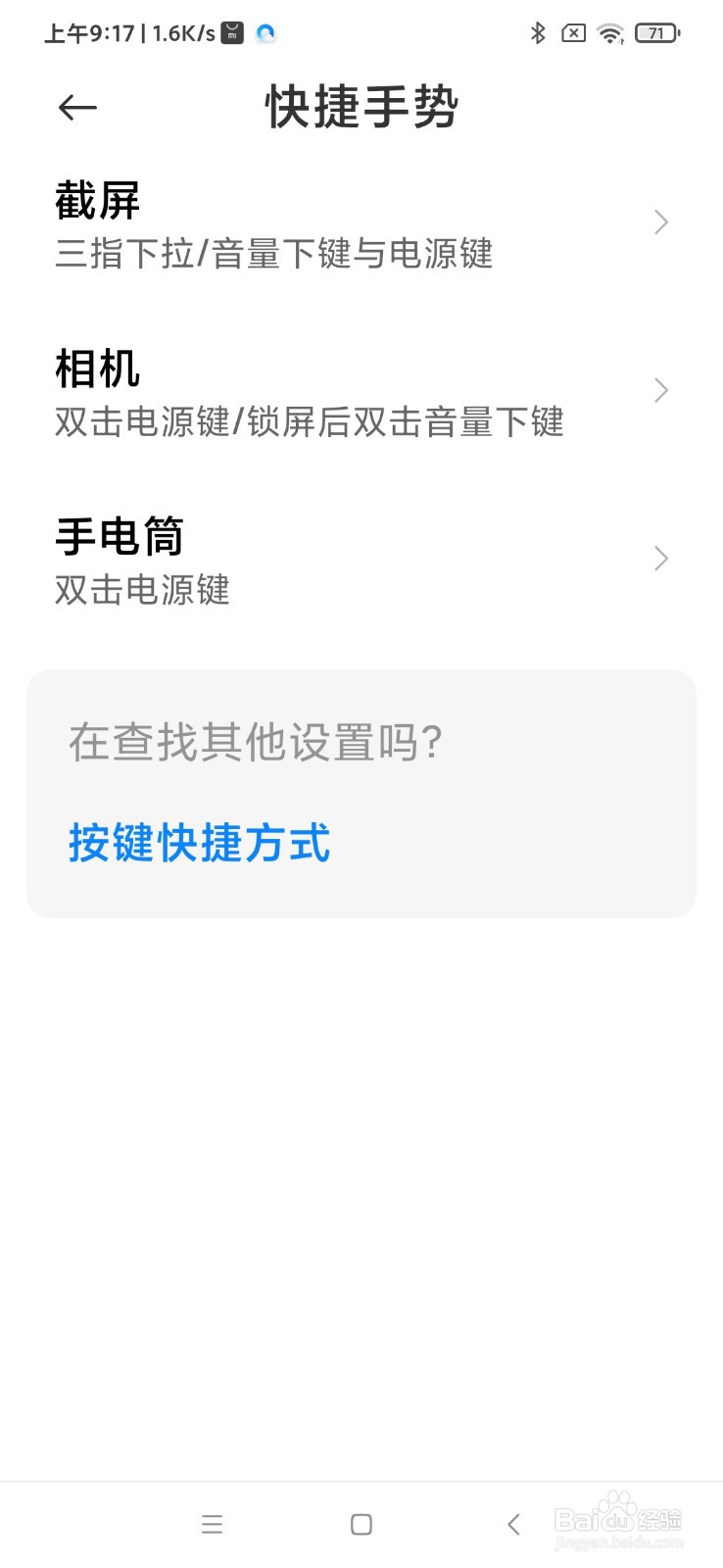
Task: Tap the recent apps navigation button
Action: point(212,1524)
